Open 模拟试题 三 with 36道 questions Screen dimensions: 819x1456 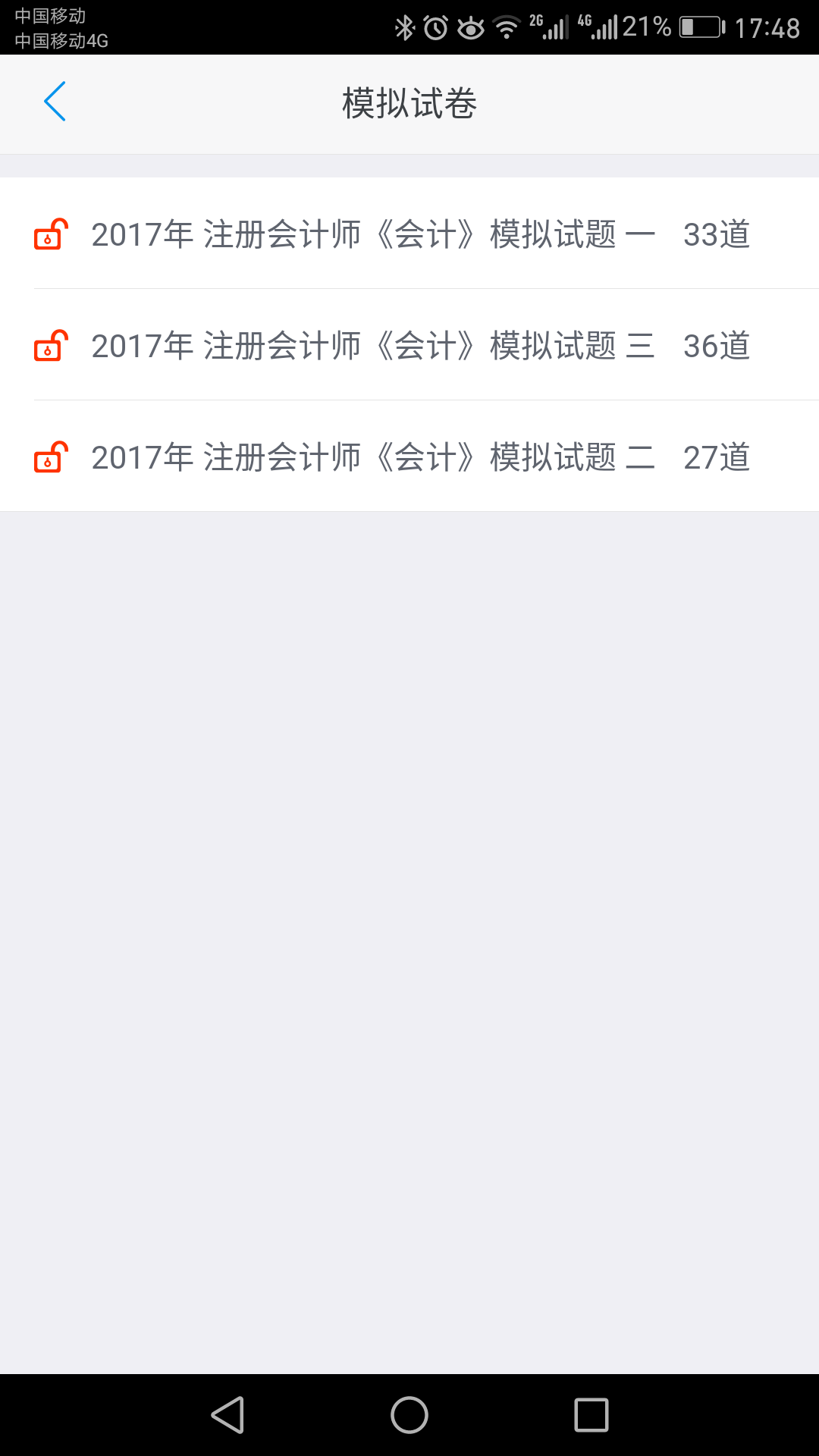pyautogui.click(x=409, y=345)
